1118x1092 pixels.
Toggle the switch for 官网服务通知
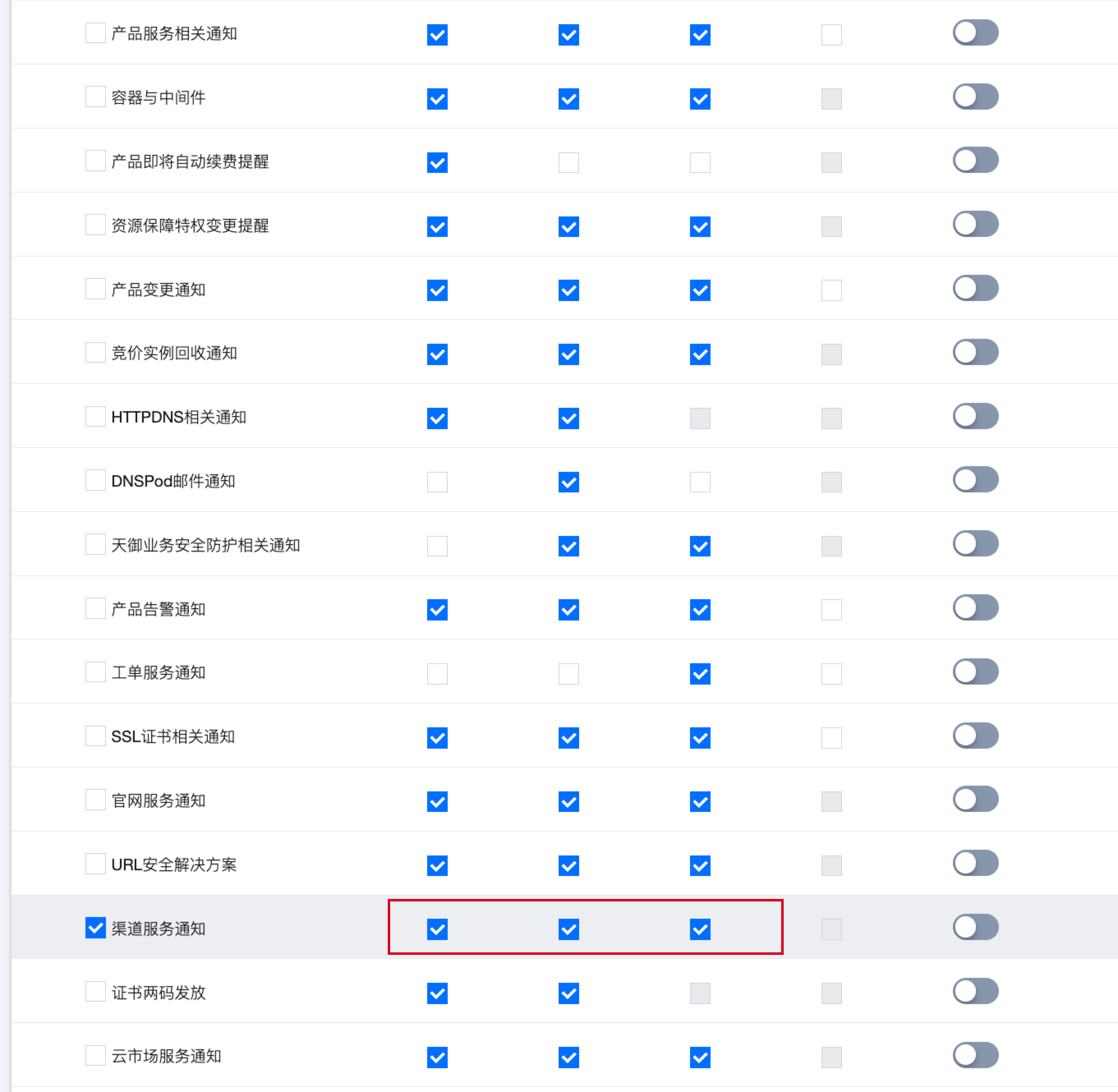[x=975, y=800]
